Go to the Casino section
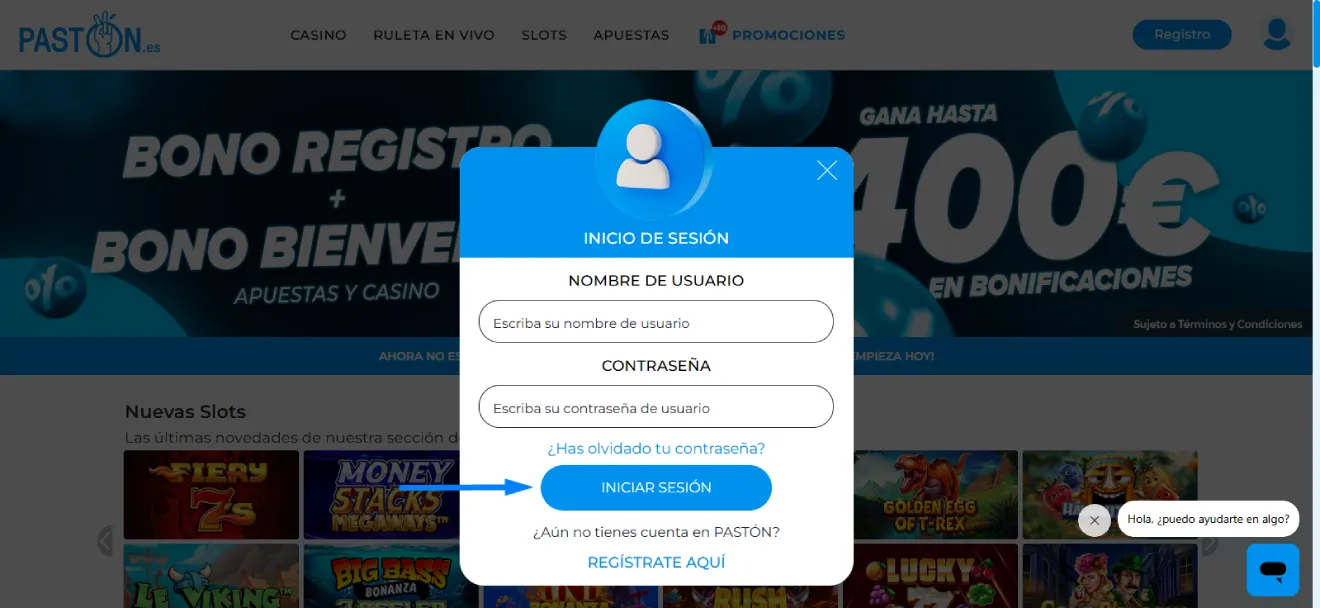Image resolution: width=1320 pixels, height=608 pixels. coord(318,35)
